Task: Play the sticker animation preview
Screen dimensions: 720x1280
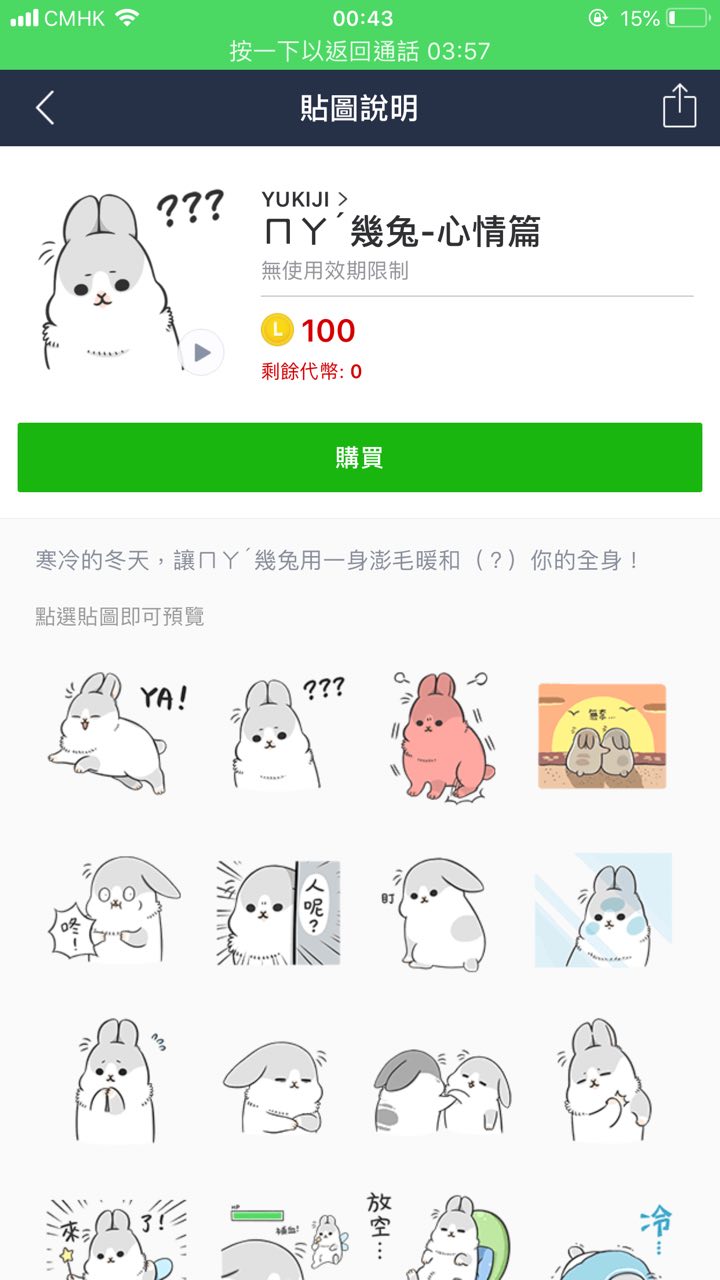Action: coord(202,352)
